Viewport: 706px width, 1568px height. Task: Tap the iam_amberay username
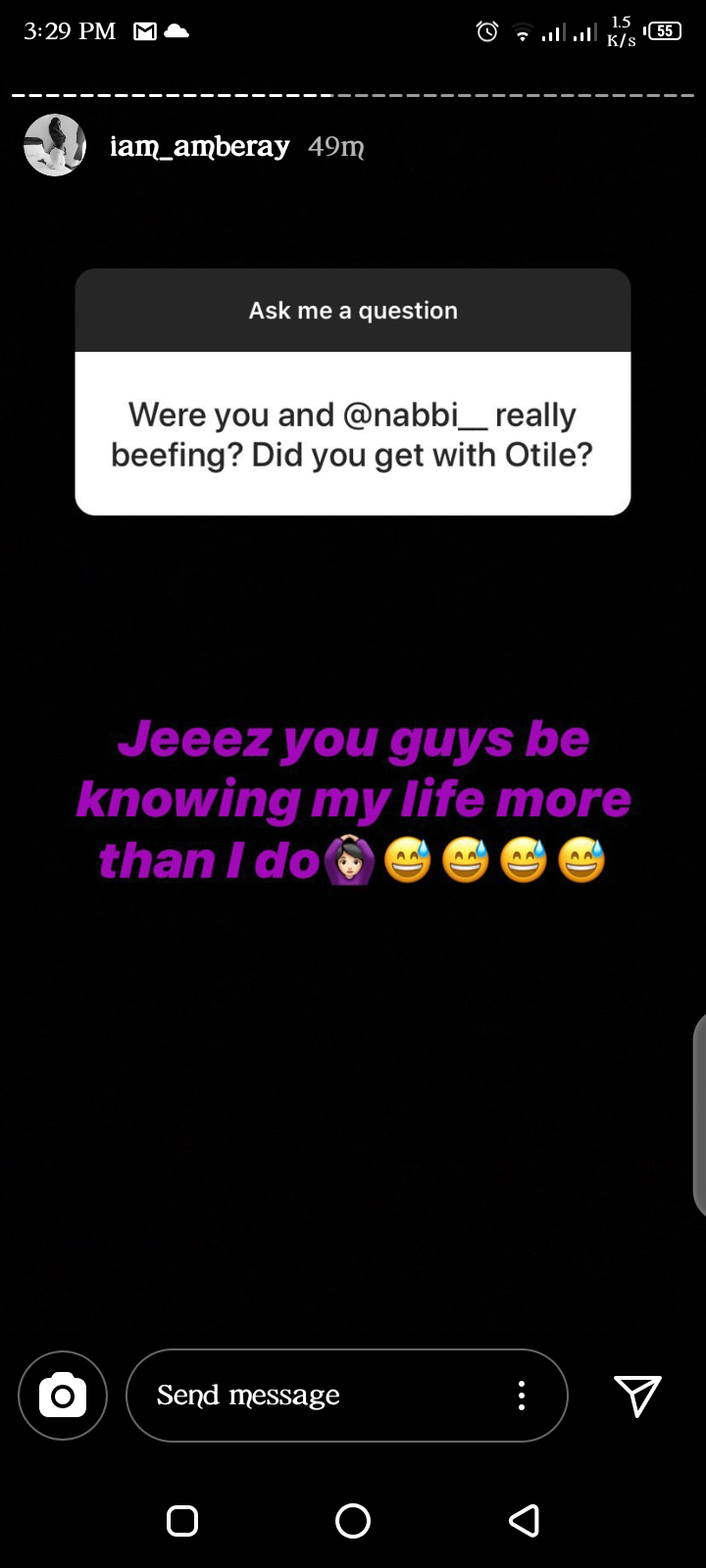click(x=199, y=146)
